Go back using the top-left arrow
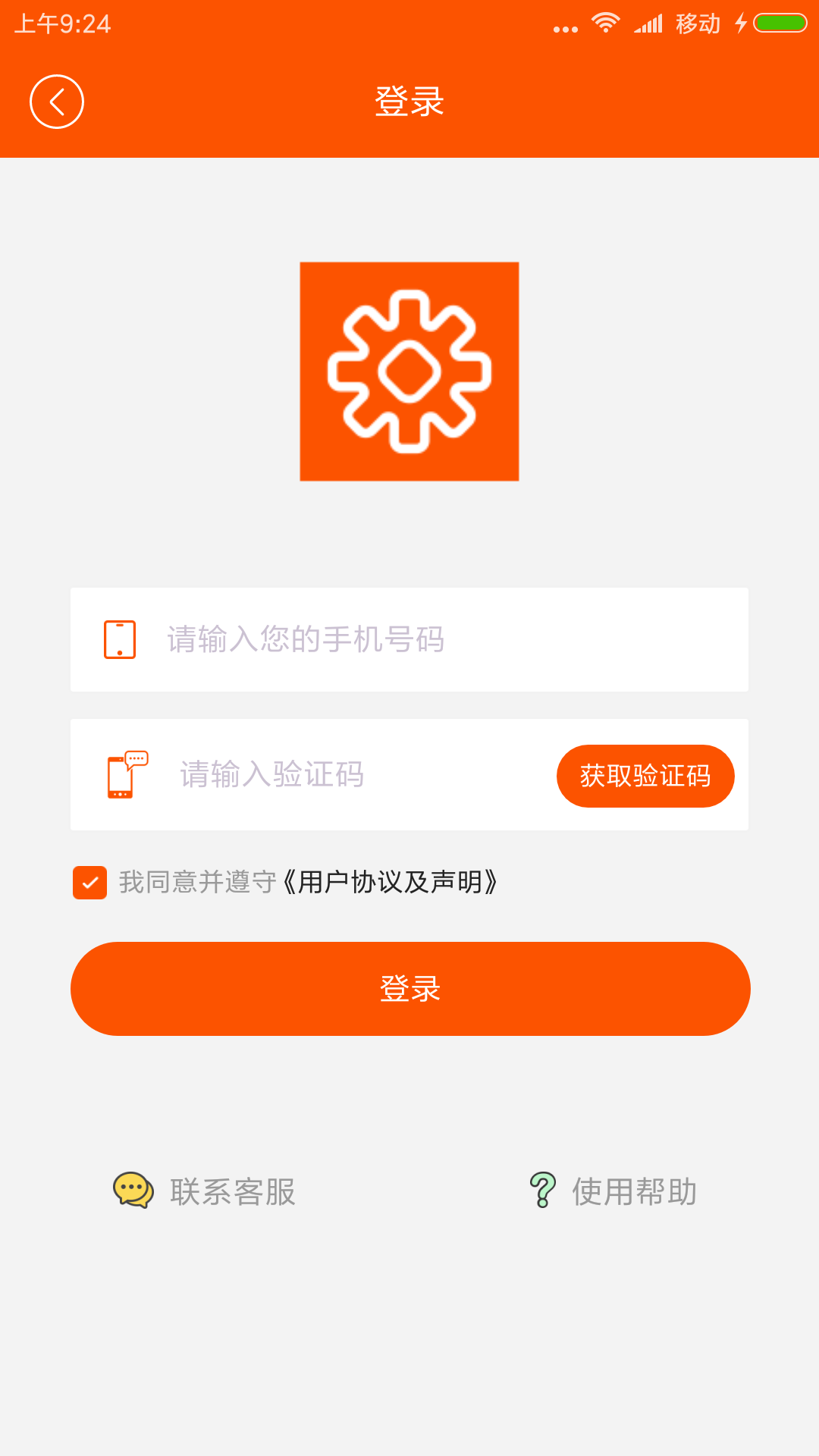Image resolution: width=819 pixels, height=1456 pixels. [x=57, y=102]
